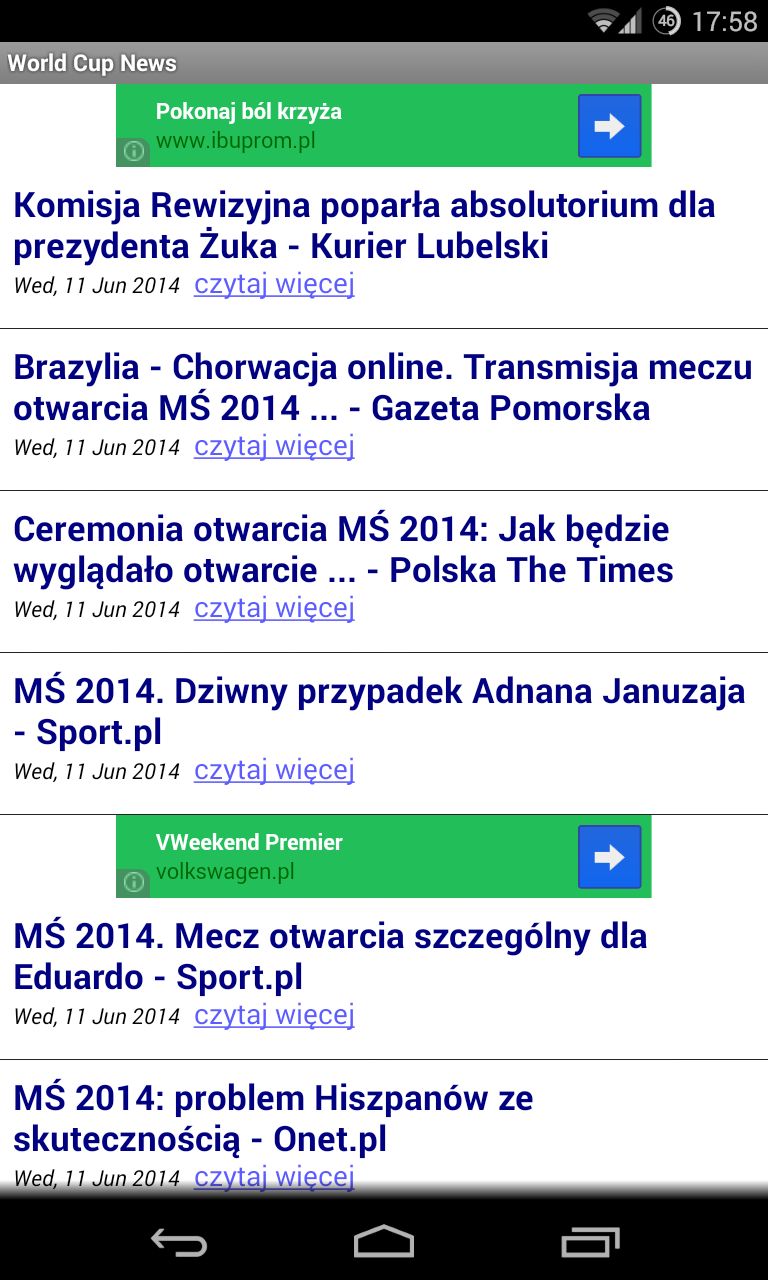Open ad info icon on VWeekend Premier banner
The width and height of the screenshot is (768, 1280).
133,883
